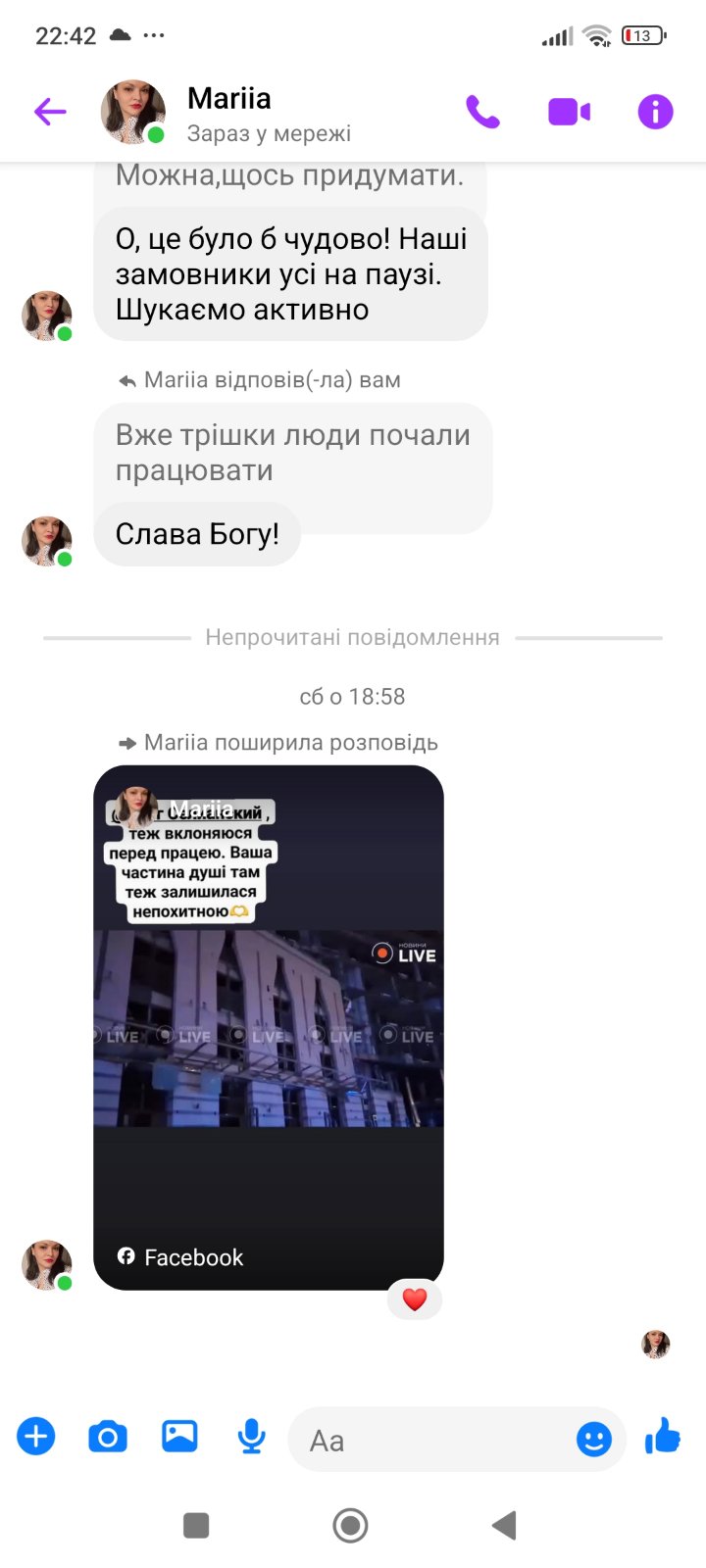Focus the Aa message field
The height and width of the screenshot is (1568, 706).
click(x=431, y=1440)
